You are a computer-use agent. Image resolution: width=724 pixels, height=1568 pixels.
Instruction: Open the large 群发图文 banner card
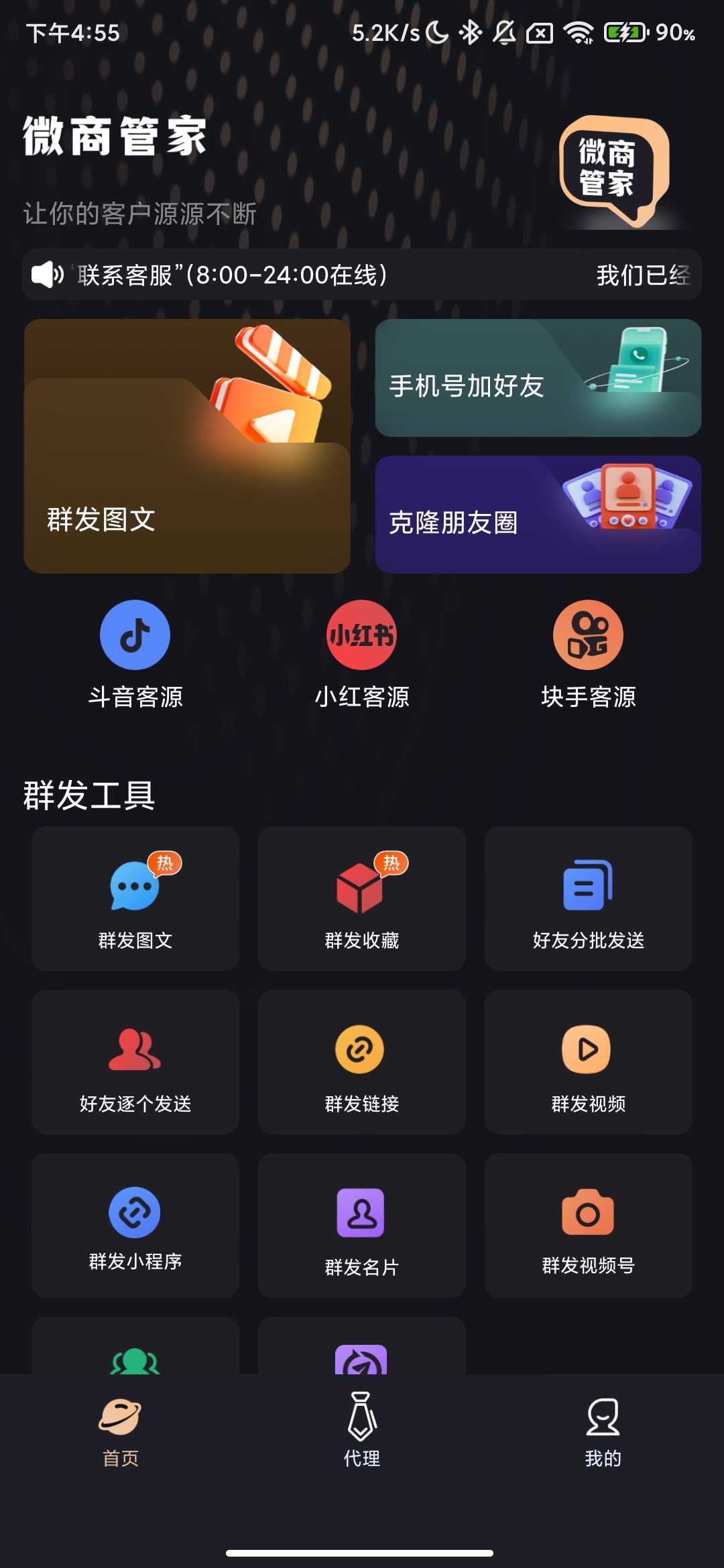point(187,446)
